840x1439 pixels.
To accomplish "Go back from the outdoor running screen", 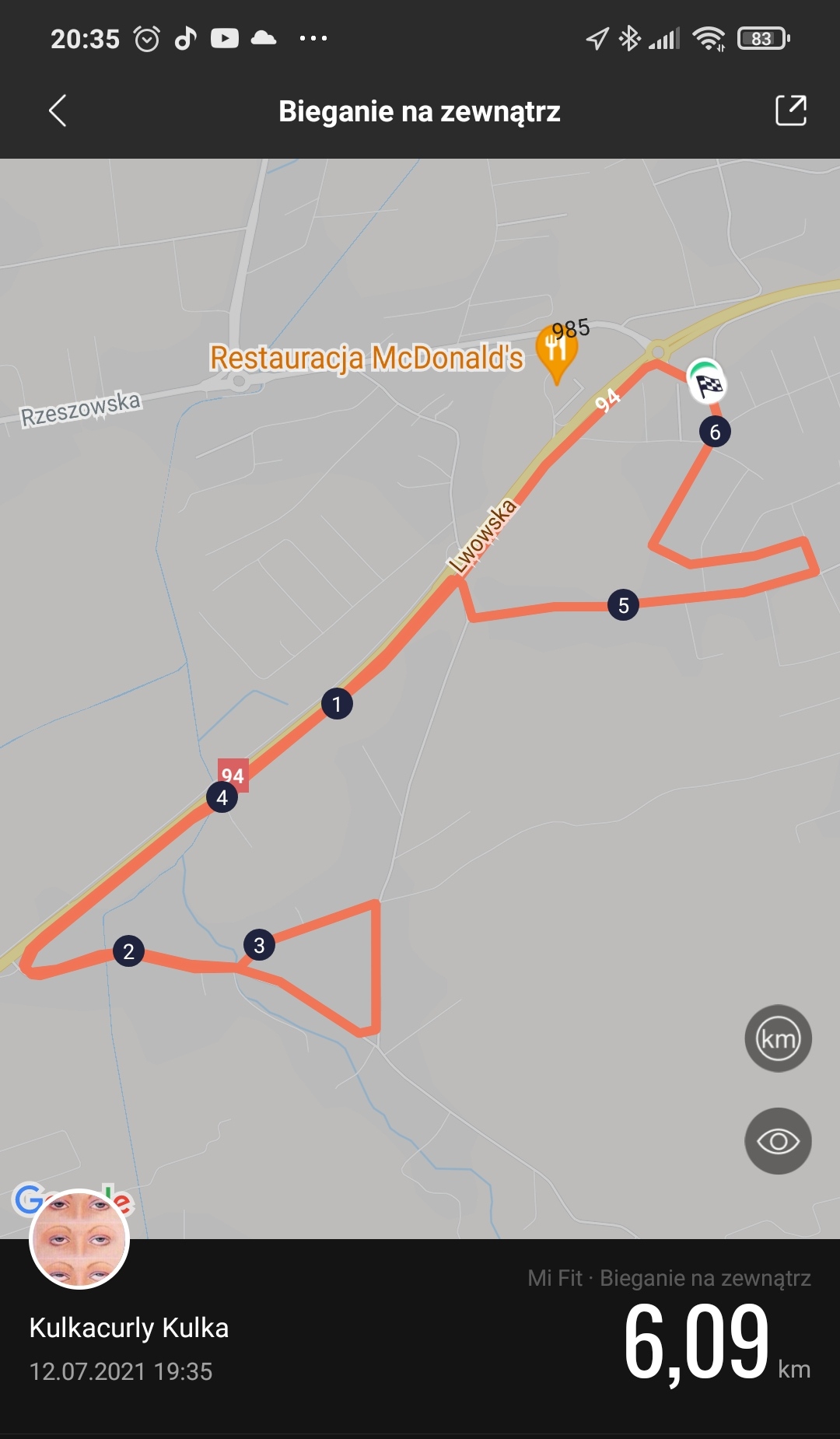I will tap(58, 110).
